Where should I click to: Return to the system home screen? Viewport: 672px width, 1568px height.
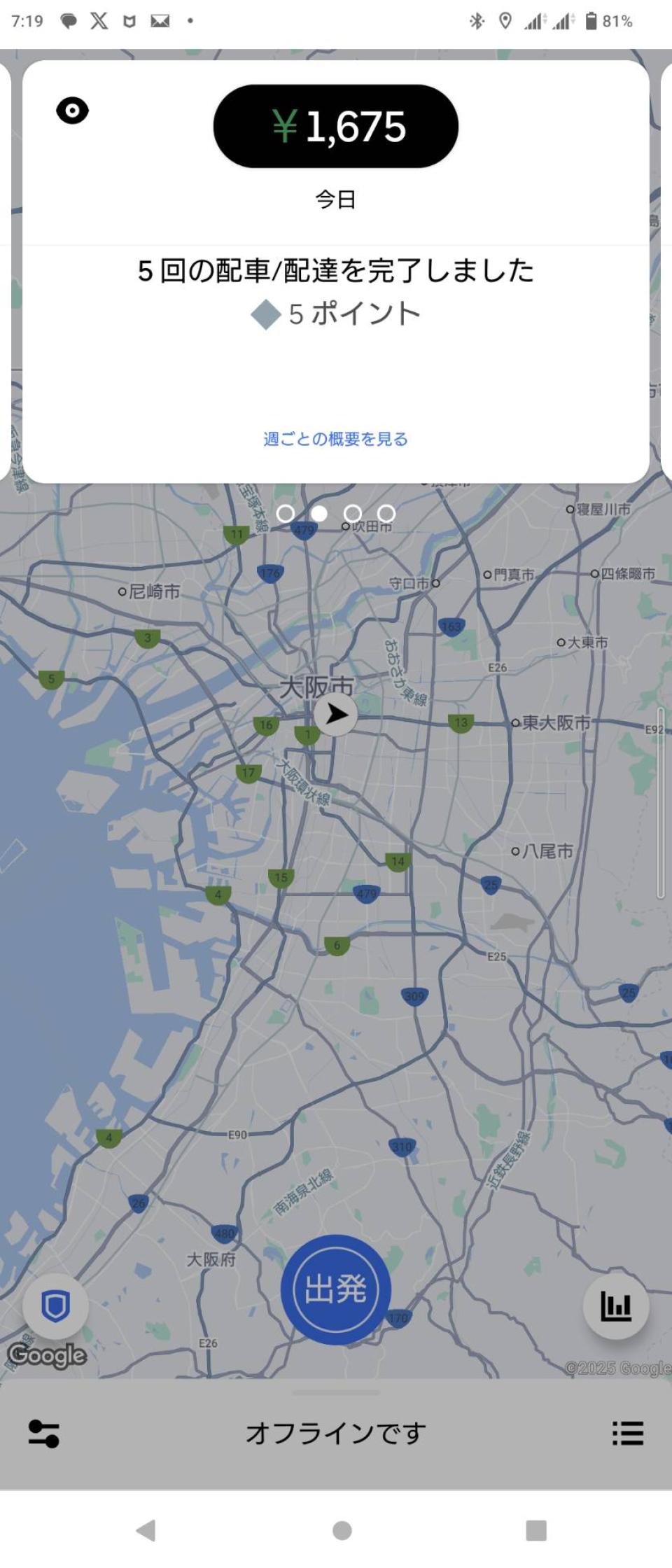click(342, 1530)
